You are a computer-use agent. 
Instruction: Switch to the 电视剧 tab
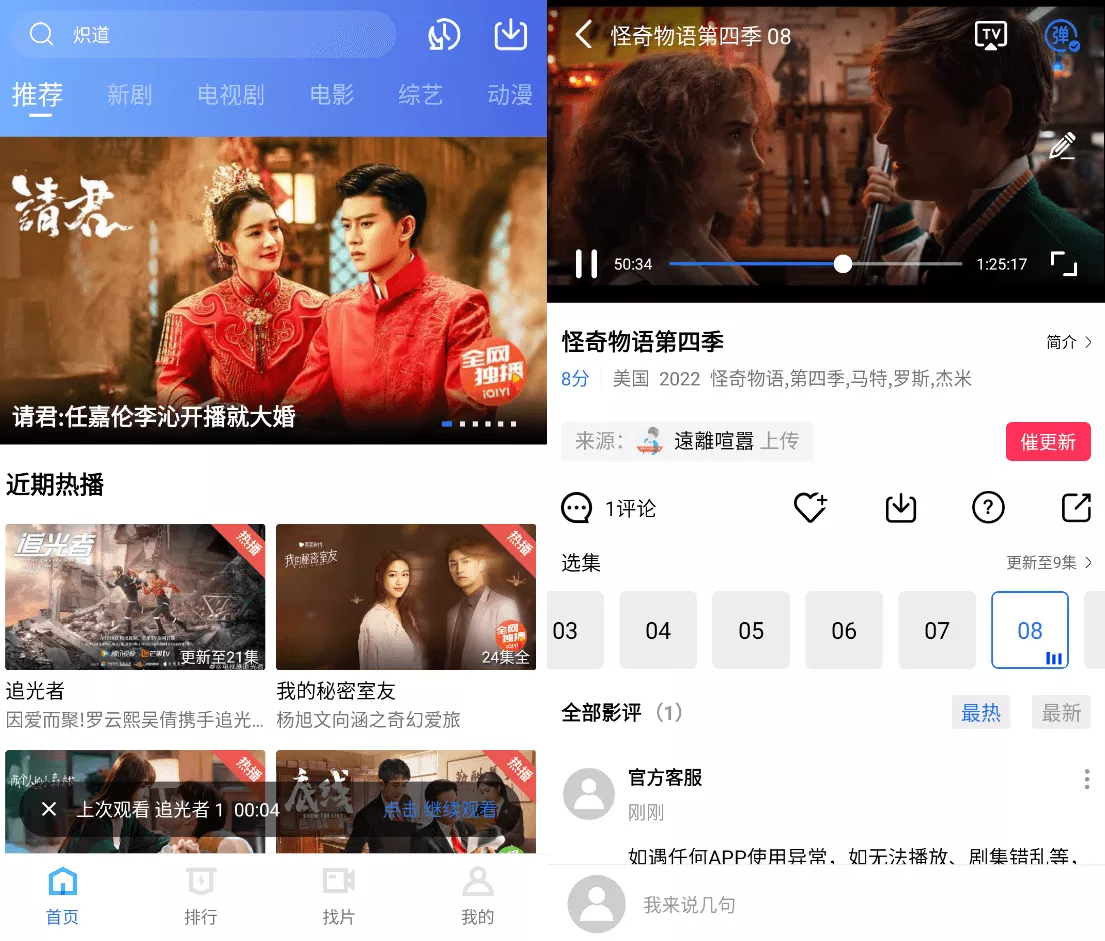(231, 95)
